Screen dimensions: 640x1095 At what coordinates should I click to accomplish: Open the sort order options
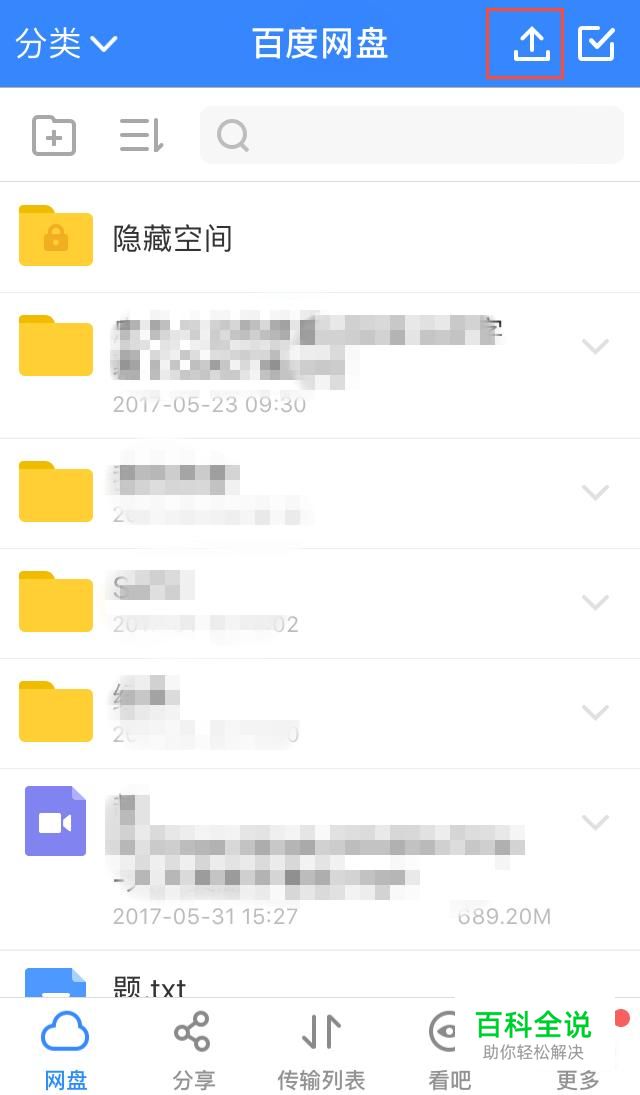(141, 135)
